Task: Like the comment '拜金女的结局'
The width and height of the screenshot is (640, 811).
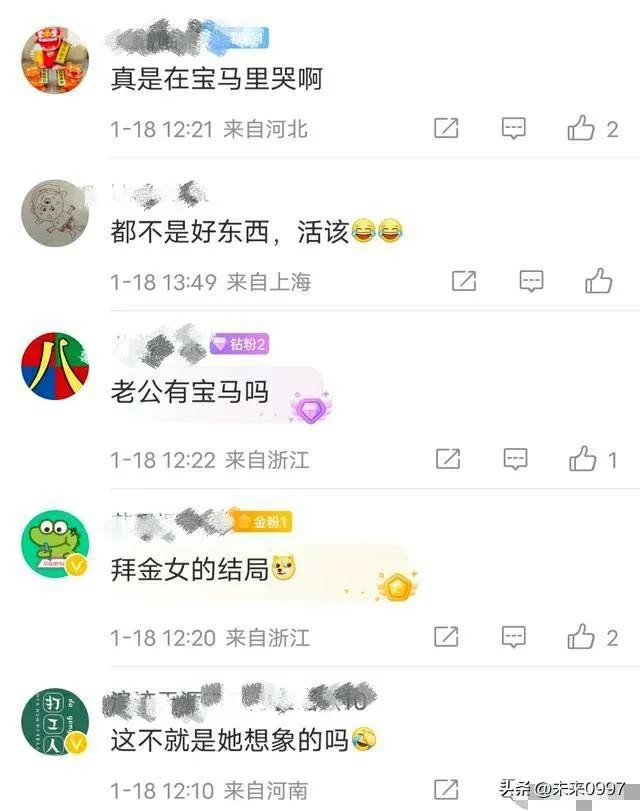Action: (x=582, y=637)
